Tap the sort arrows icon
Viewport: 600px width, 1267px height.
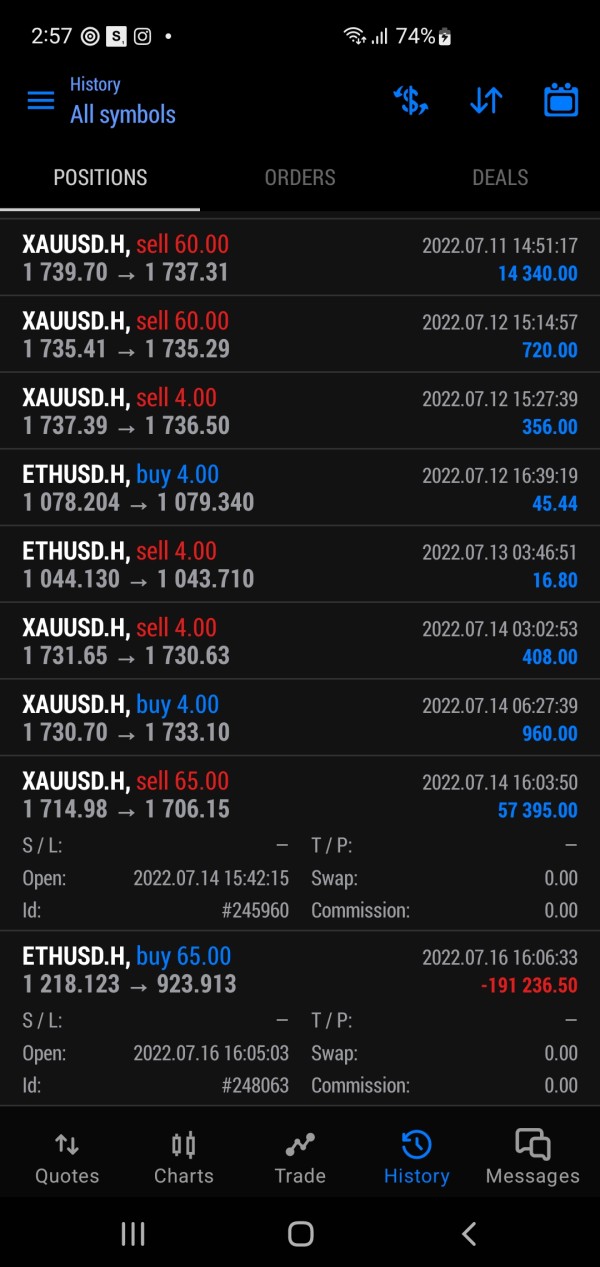pos(486,100)
